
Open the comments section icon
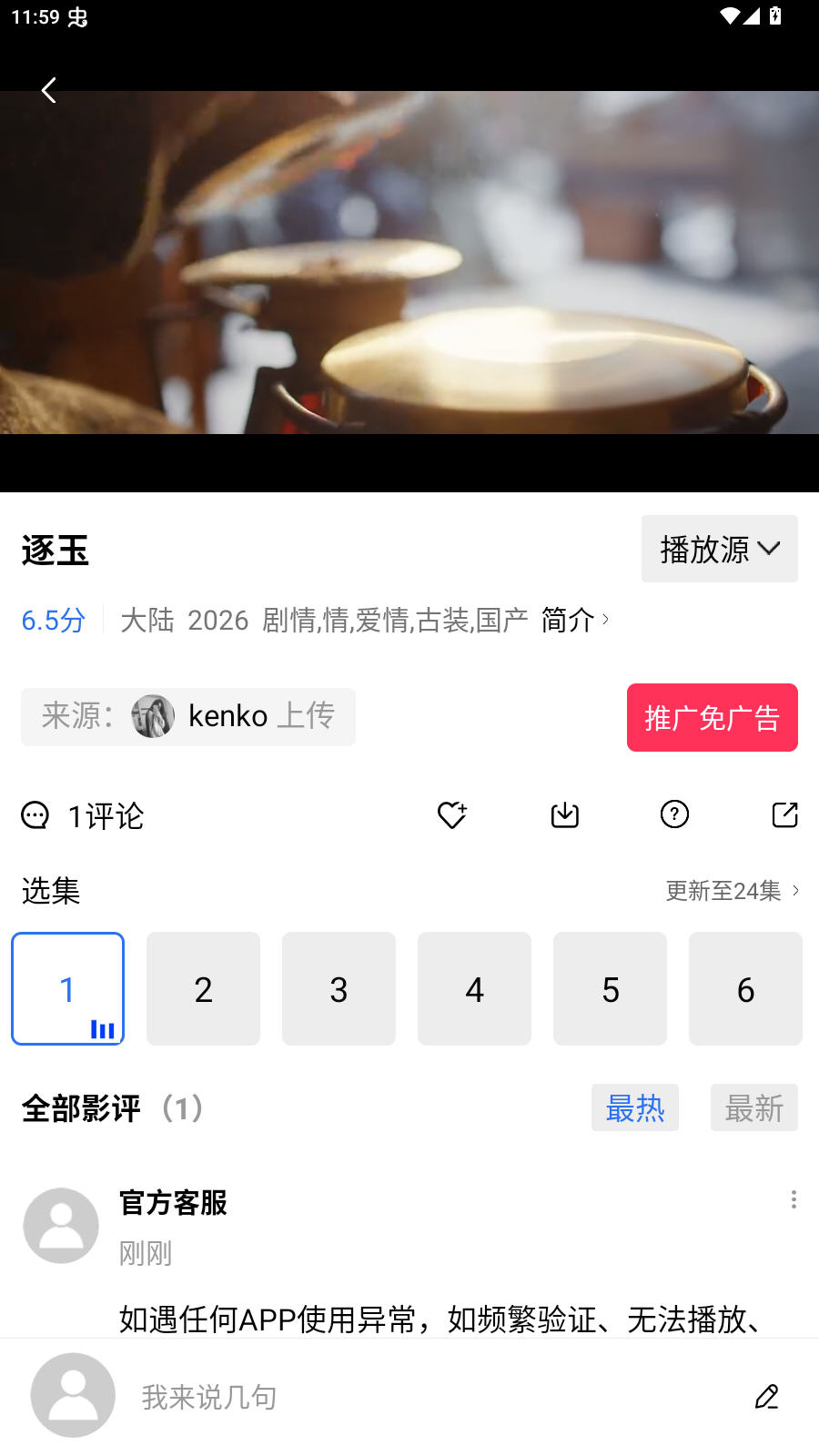(35, 814)
